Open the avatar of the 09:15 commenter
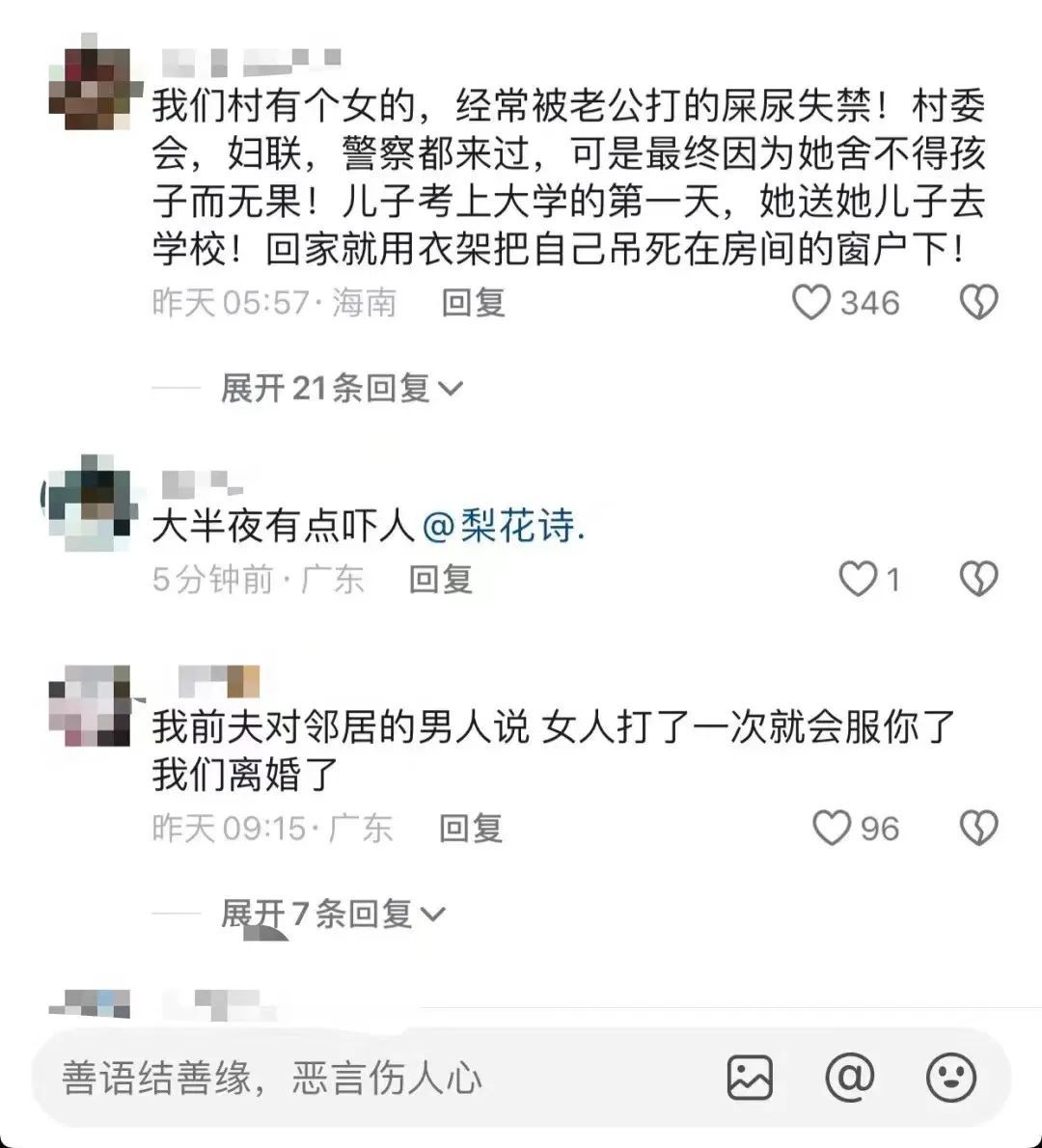This screenshot has height=1148, width=1042. coord(91,706)
